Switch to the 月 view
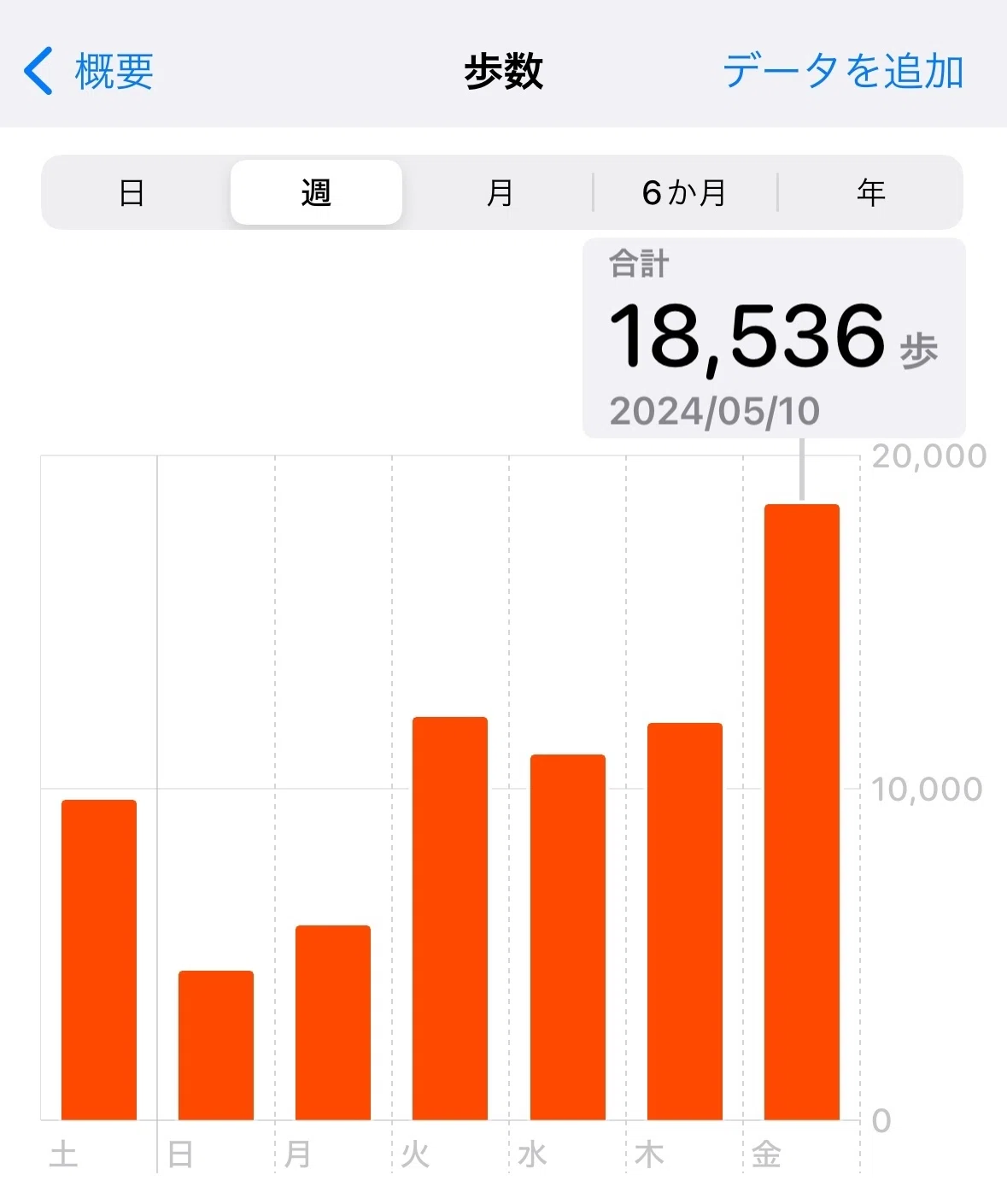1007x1204 pixels. coord(500,193)
